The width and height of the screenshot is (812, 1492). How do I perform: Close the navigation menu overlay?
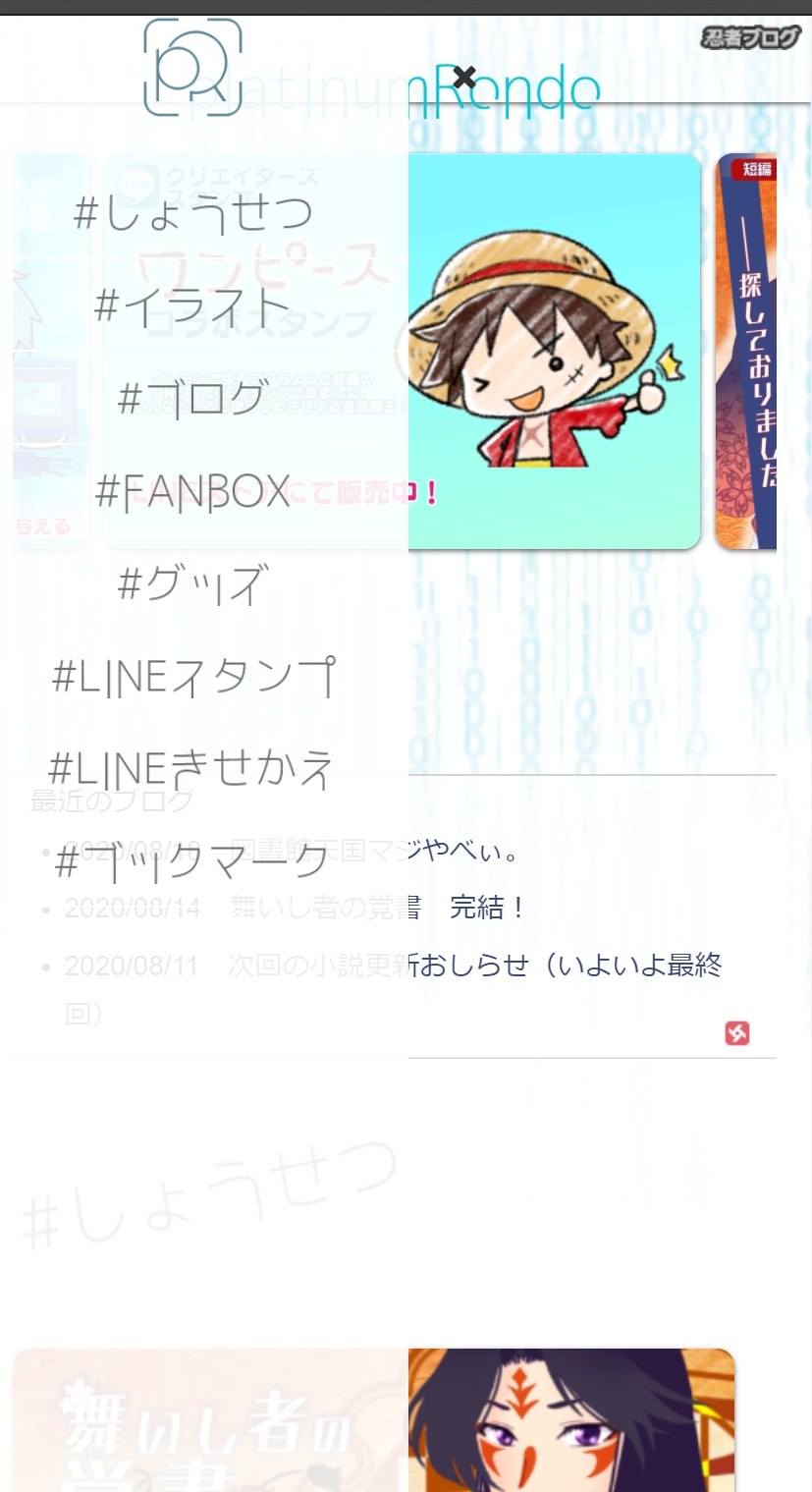[x=463, y=77]
